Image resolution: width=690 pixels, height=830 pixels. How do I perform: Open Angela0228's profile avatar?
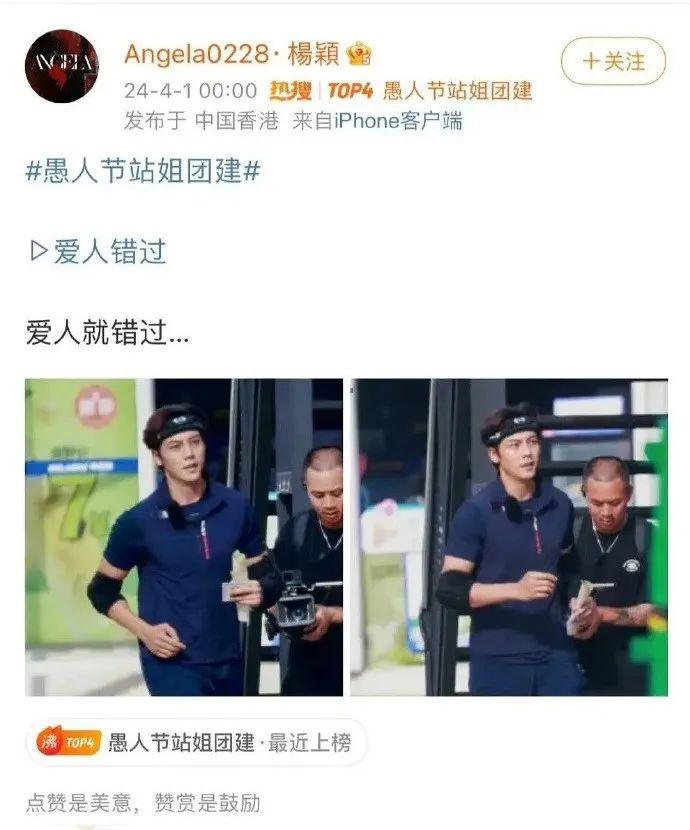coord(61,67)
